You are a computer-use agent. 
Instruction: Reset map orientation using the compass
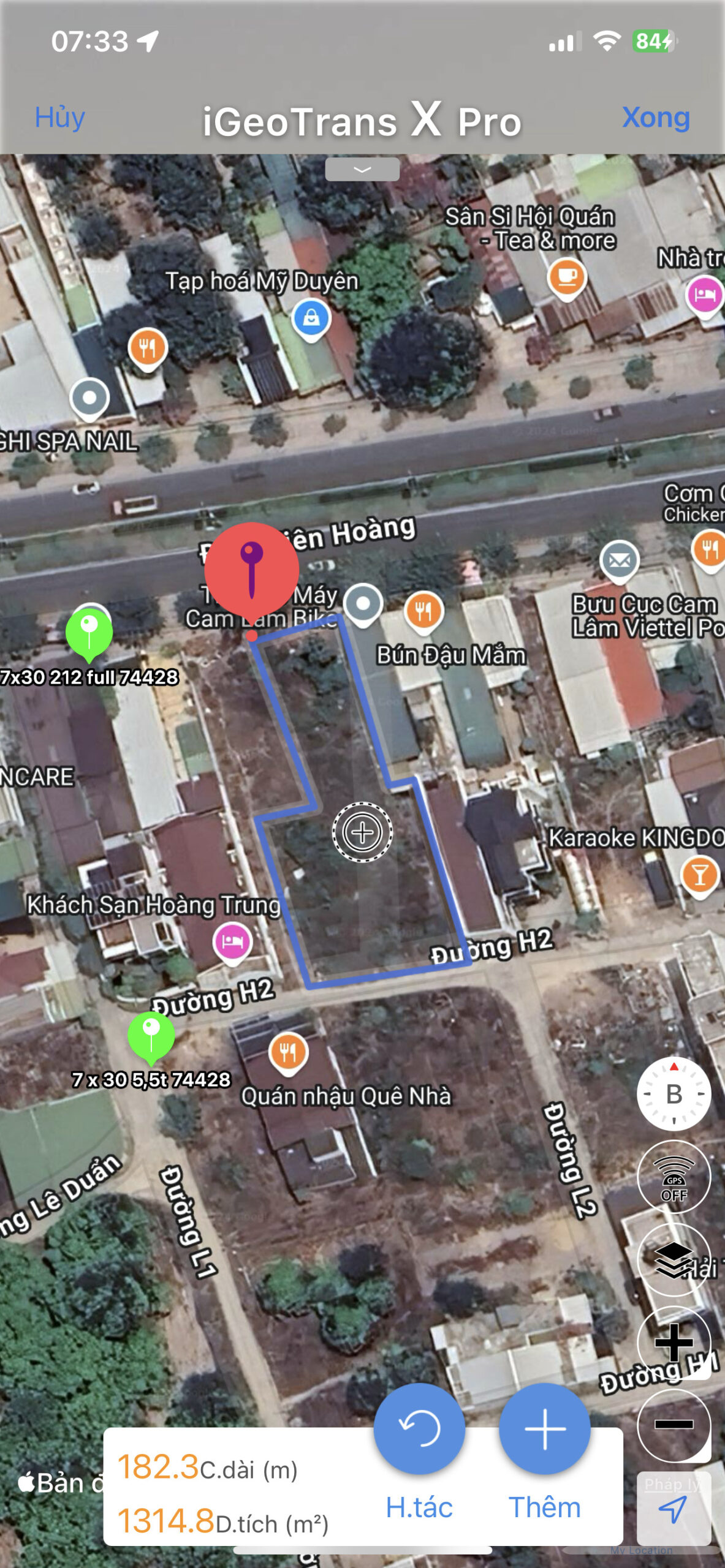(674, 1093)
